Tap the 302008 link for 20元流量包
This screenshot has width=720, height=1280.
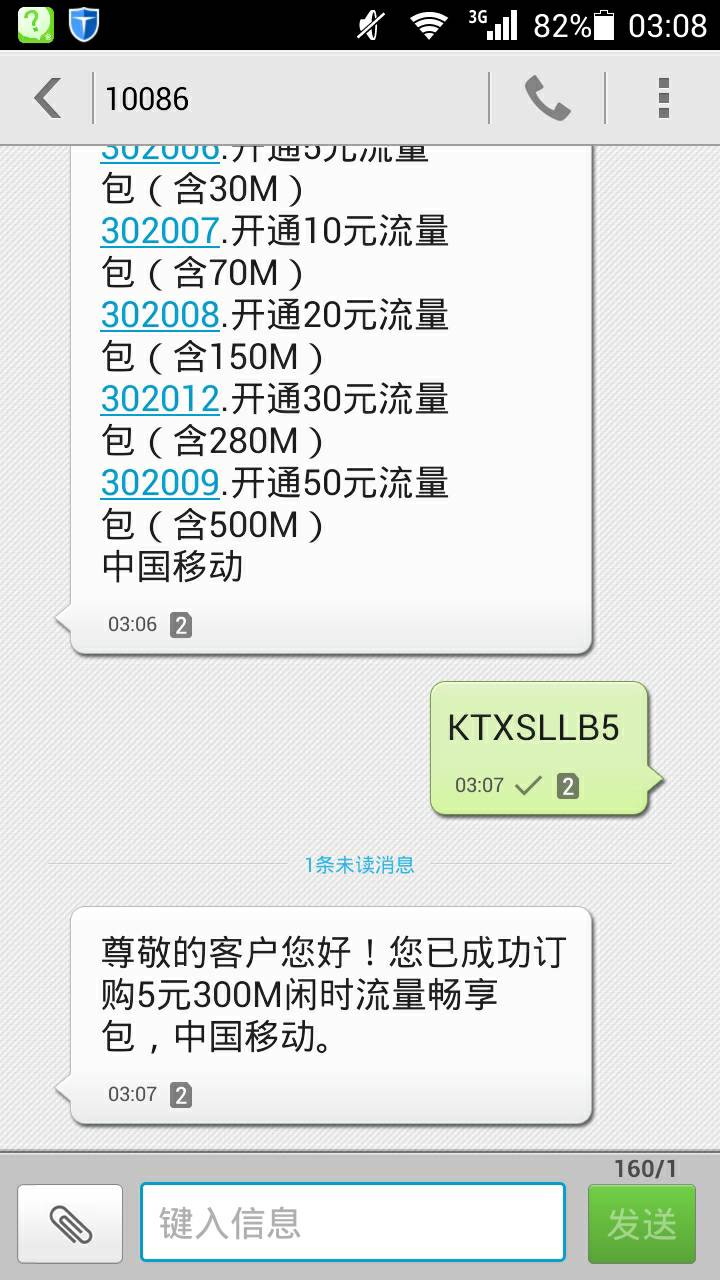tap(160, 315)
